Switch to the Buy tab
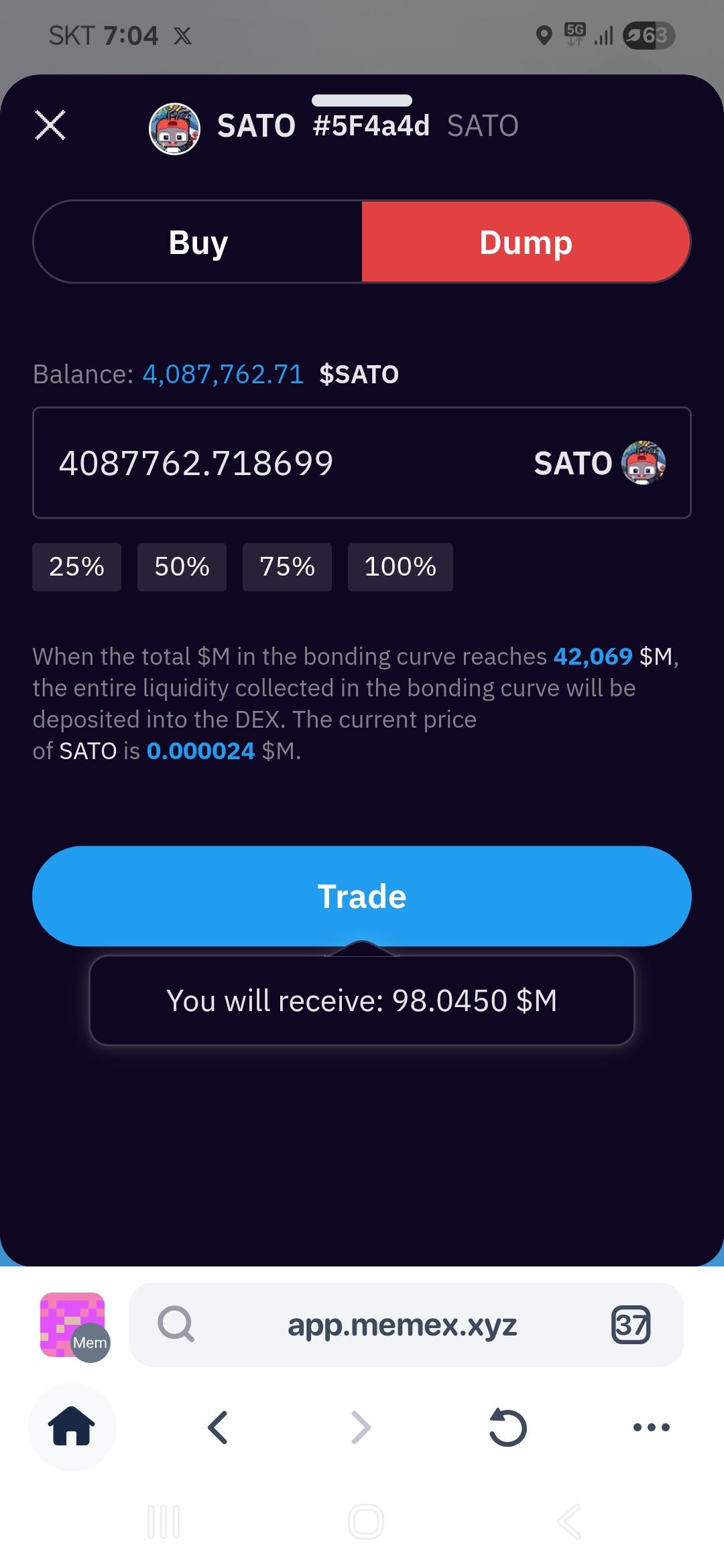This screenshot has height=1568, width=724. pos(198,242)
